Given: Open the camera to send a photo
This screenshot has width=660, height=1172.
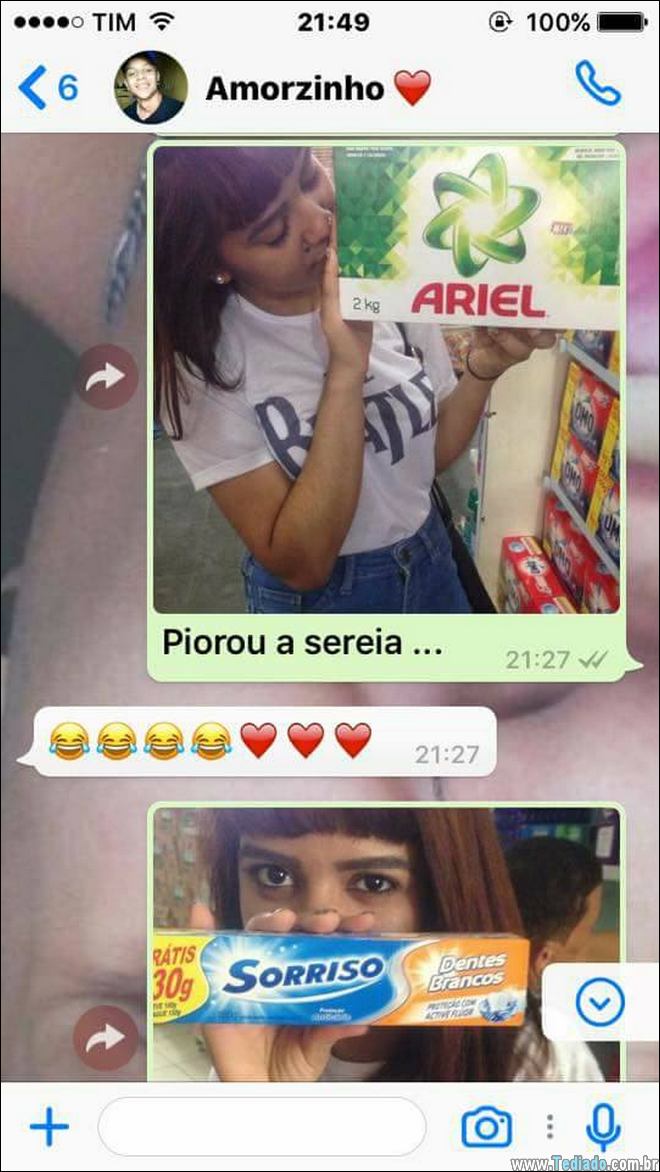Looking at the screenshot, I should [x=487, y=1128].
